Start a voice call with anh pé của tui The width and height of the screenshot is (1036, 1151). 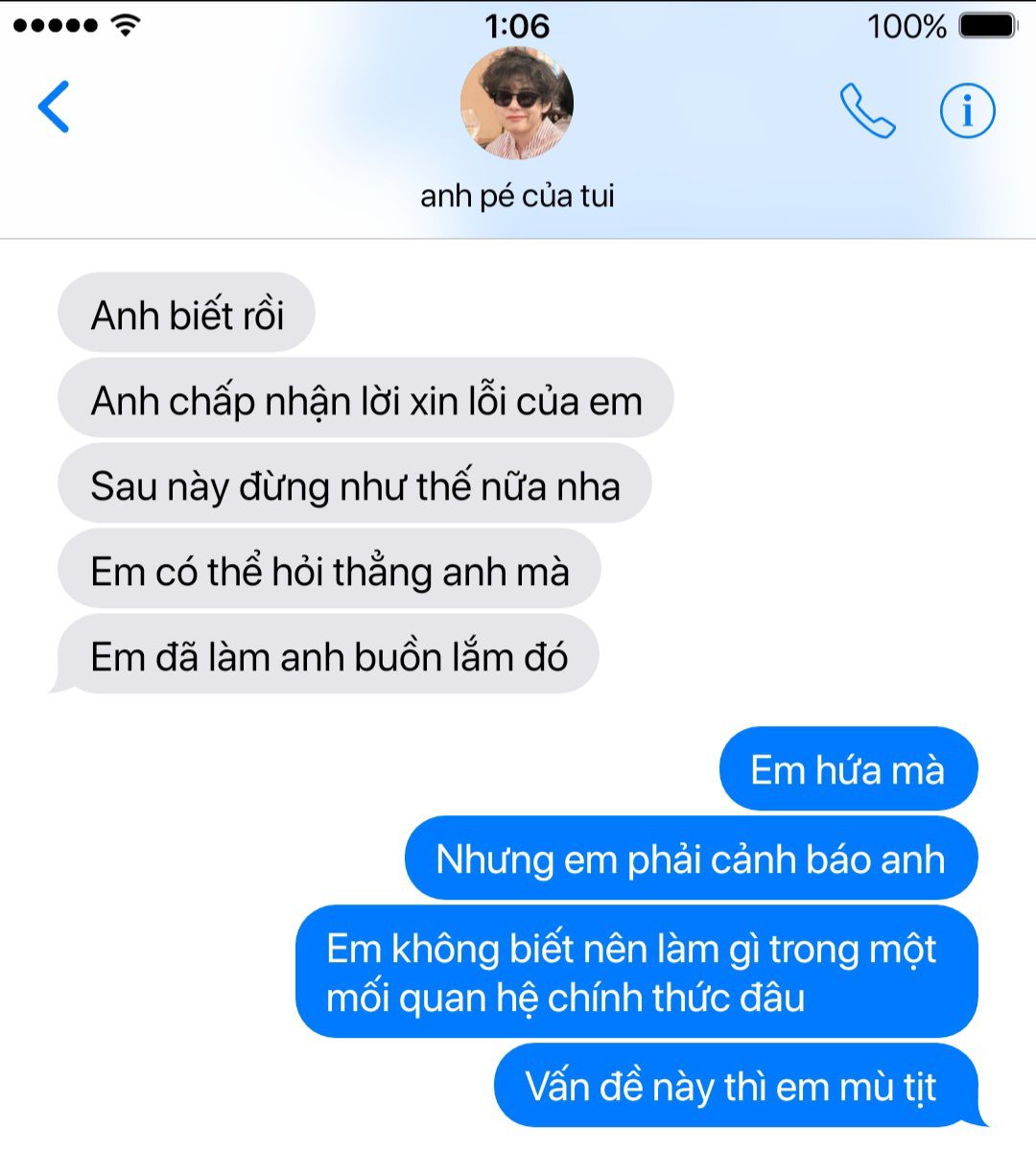coord(867,111)
